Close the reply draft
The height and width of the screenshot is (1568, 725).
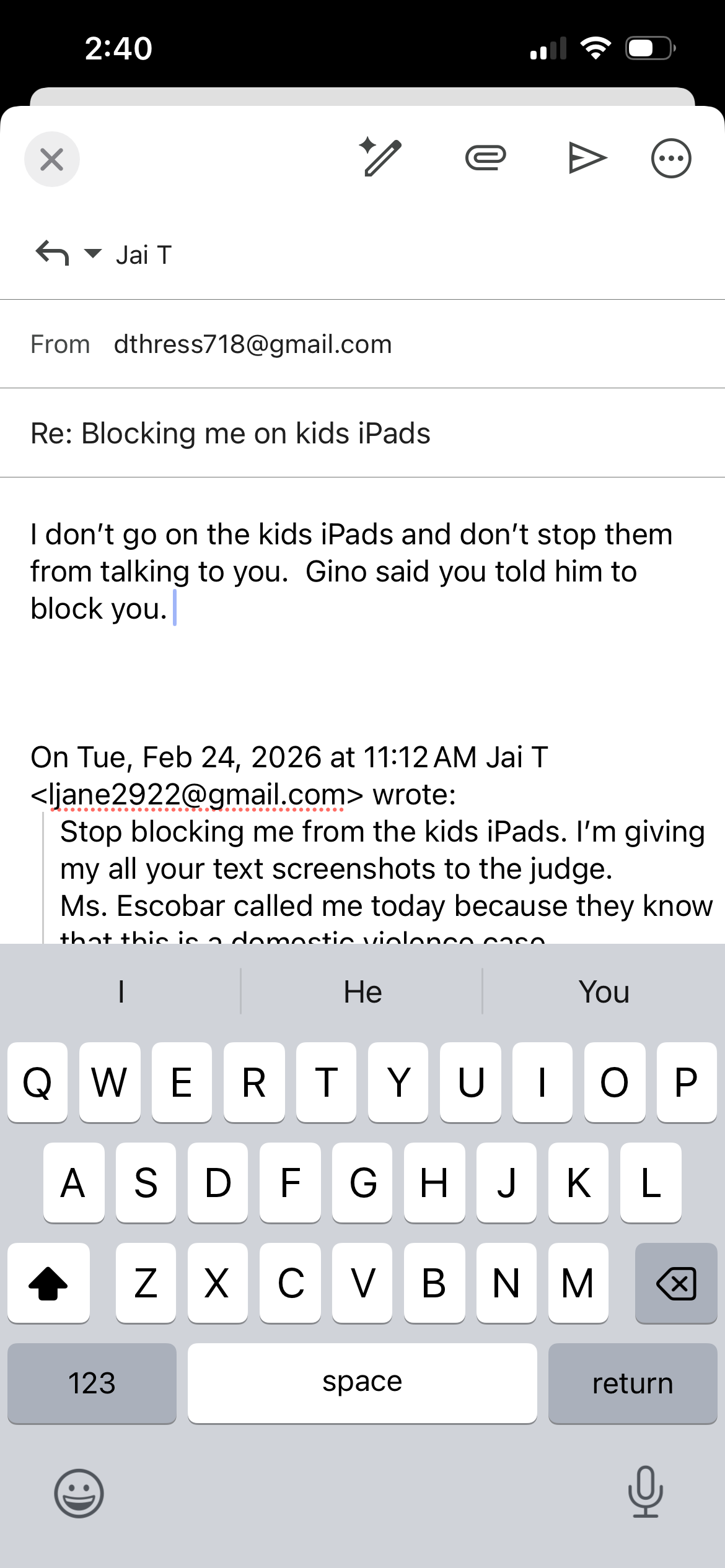[52, 159]
